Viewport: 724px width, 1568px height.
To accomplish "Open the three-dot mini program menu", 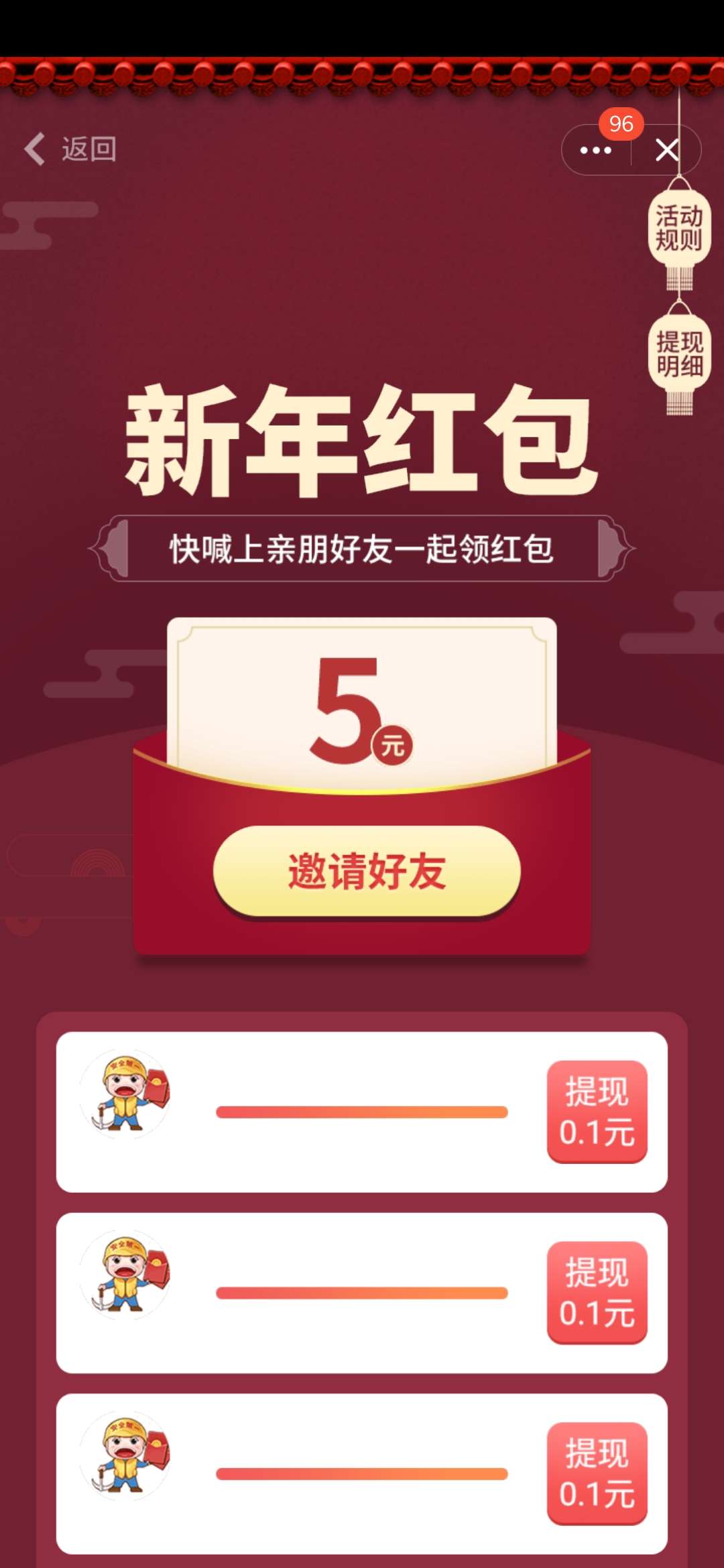I will coord(595,150).
